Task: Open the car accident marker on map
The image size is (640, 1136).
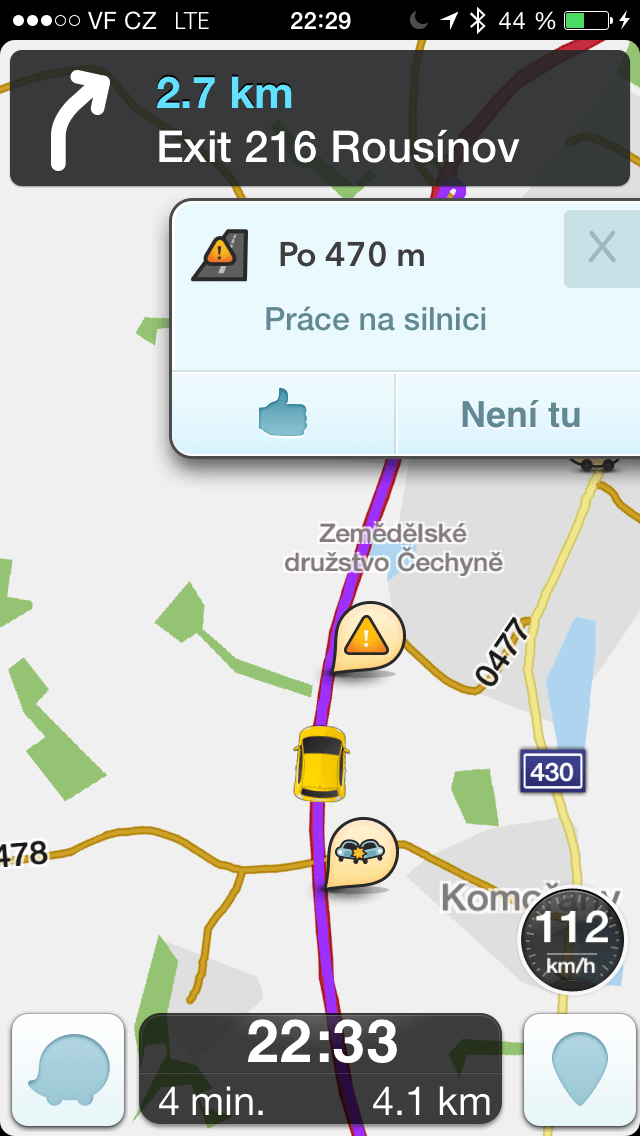Action: (x=362, y=853)
